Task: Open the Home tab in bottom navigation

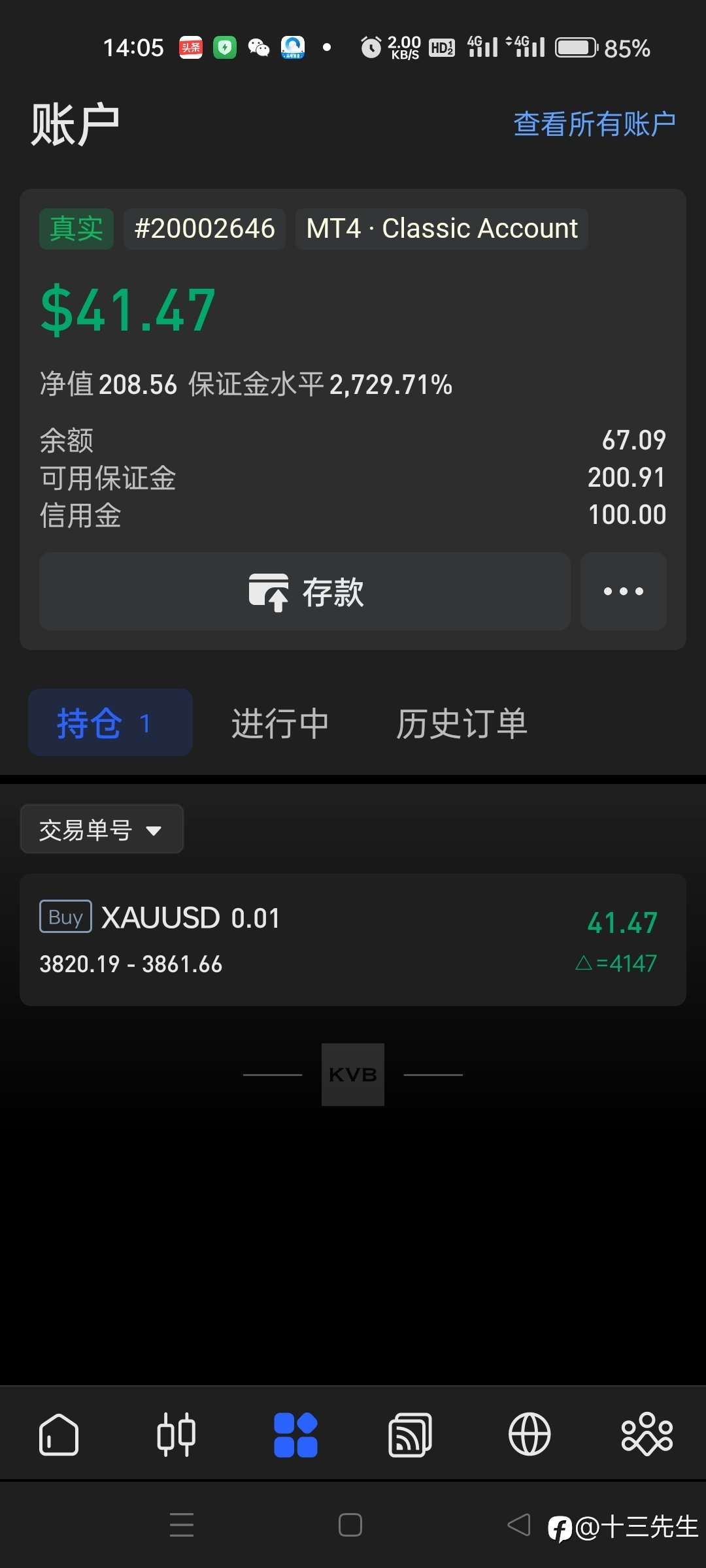Action: (x=58, y=1435)
